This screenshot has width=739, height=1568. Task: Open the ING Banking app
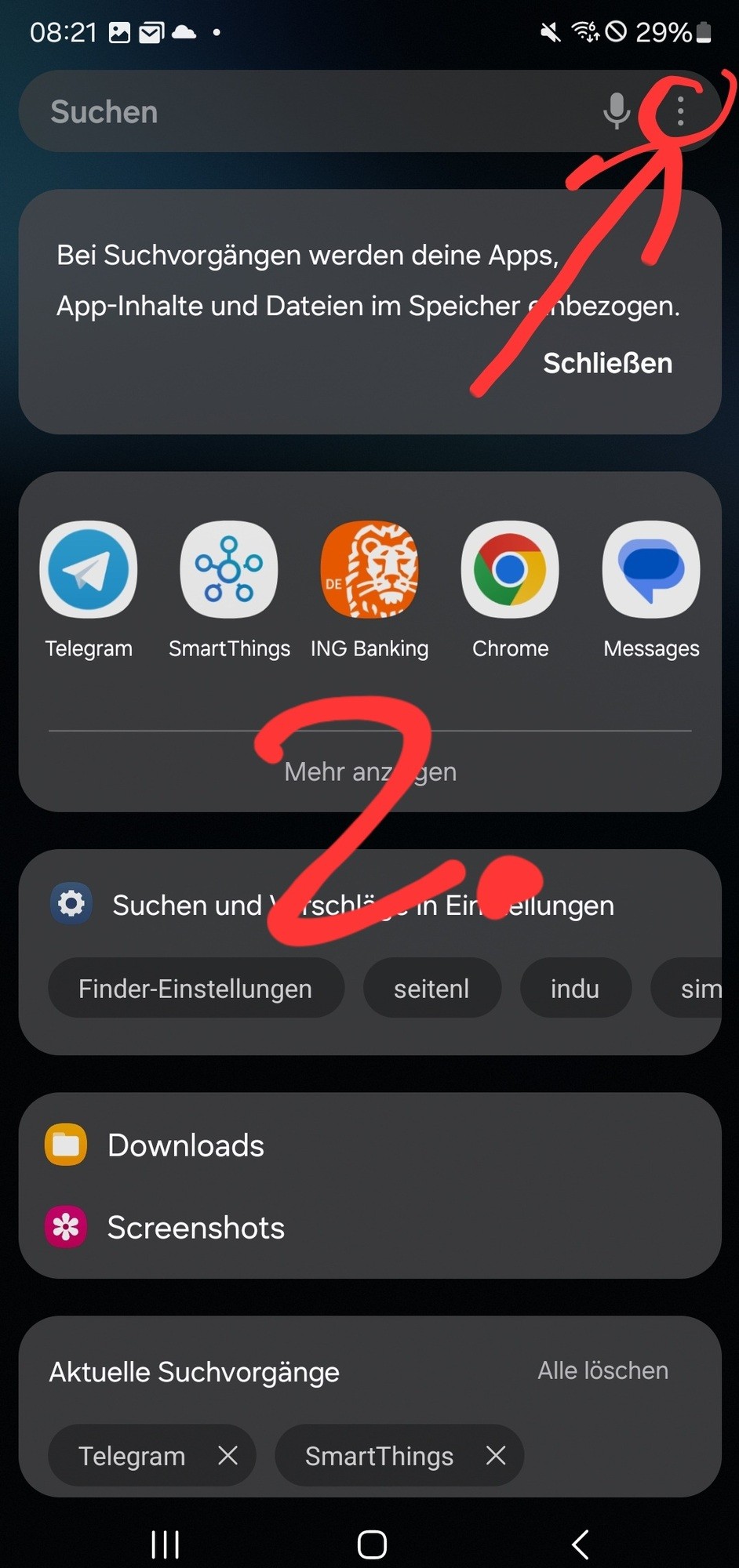point(369,570)
